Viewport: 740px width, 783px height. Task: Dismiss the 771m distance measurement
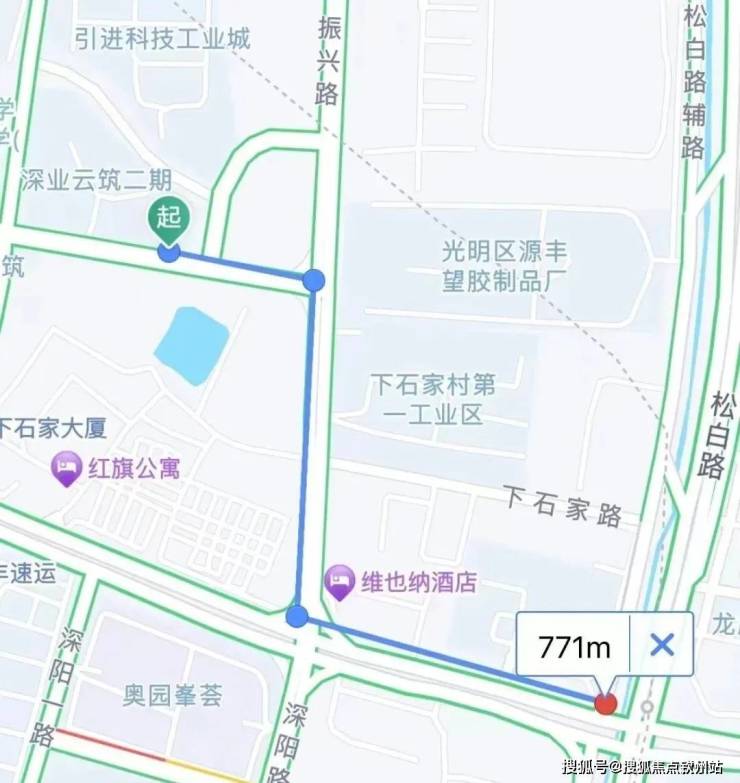tap(662, 646)
